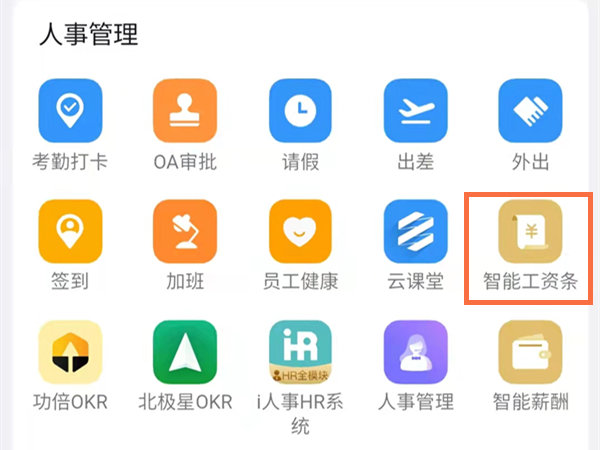The width and height of the screenshot is (600, 450).
Task: Launch the 加班 overtime app
Action: pos(185,232)
